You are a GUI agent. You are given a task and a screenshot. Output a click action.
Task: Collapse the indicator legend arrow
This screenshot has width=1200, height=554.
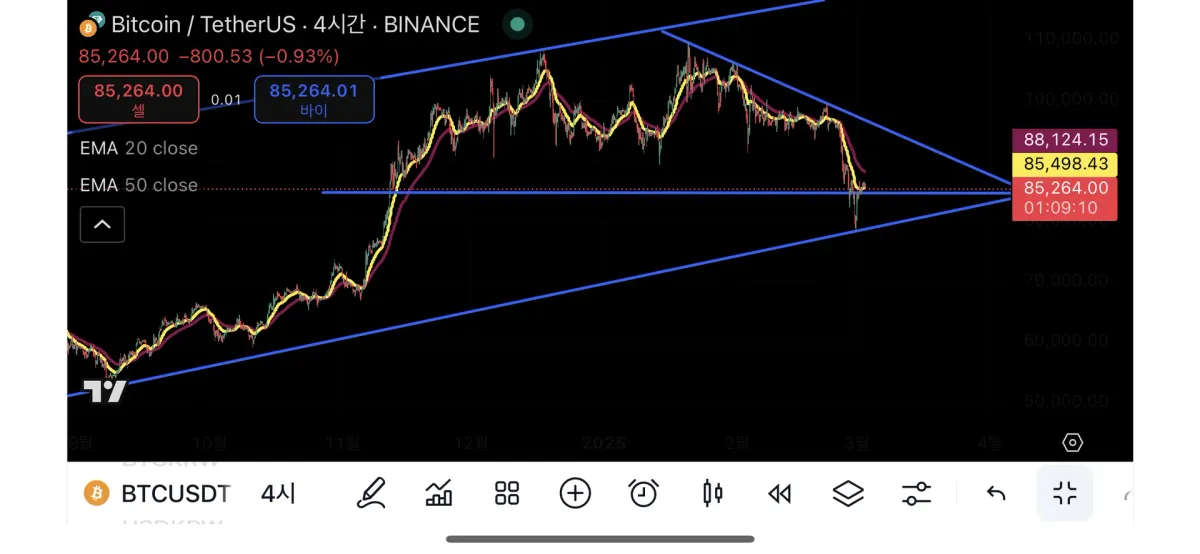point(102,225)
